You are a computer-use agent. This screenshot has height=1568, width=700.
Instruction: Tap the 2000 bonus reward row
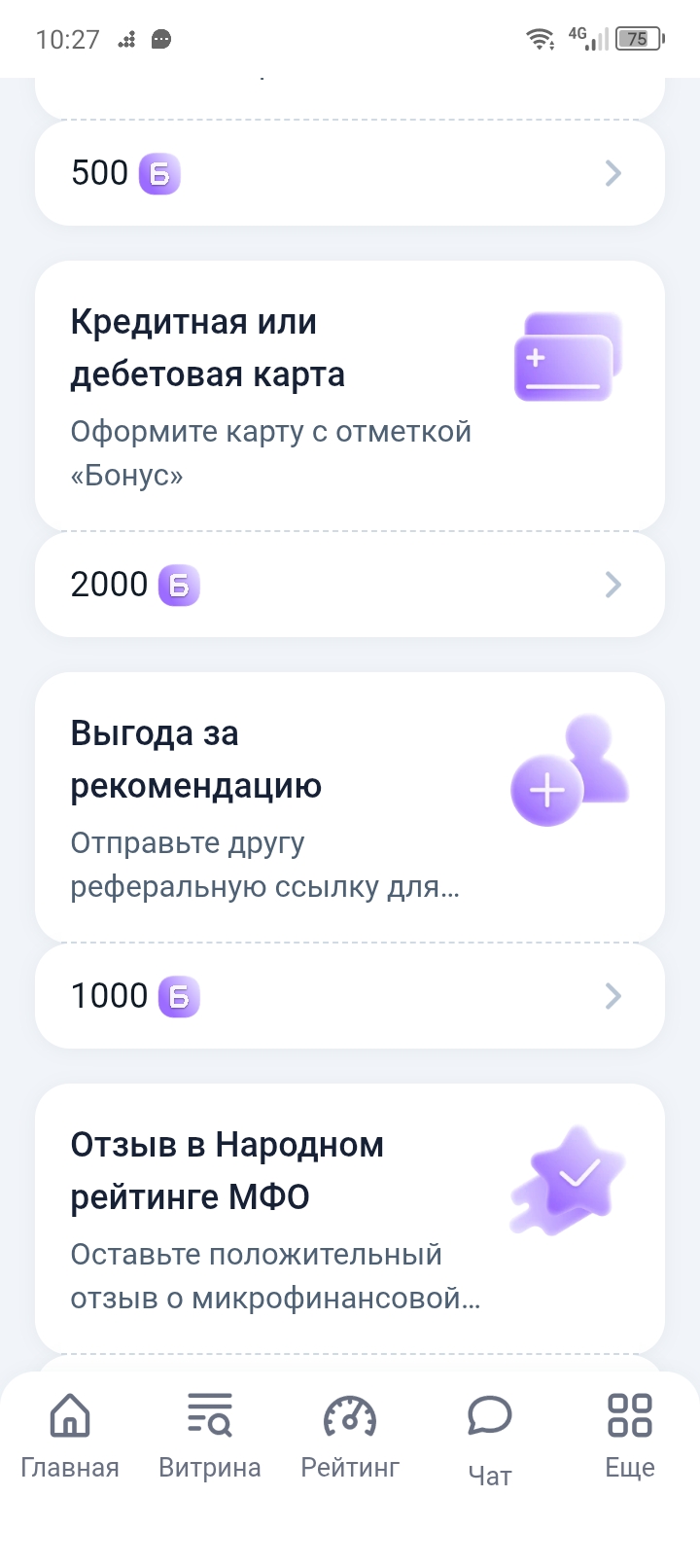click(350, 586)
